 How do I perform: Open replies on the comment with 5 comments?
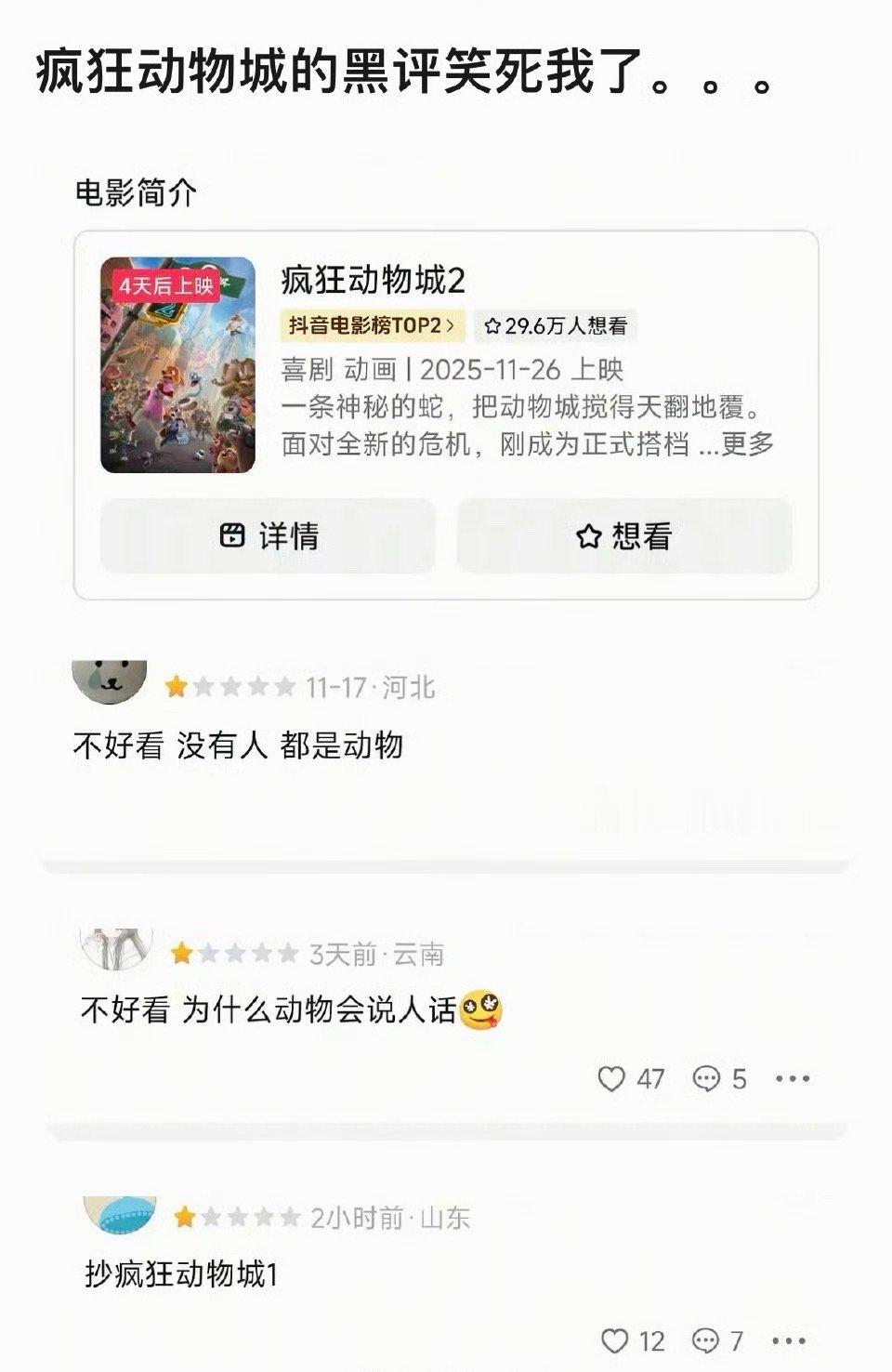point(709,1079)
